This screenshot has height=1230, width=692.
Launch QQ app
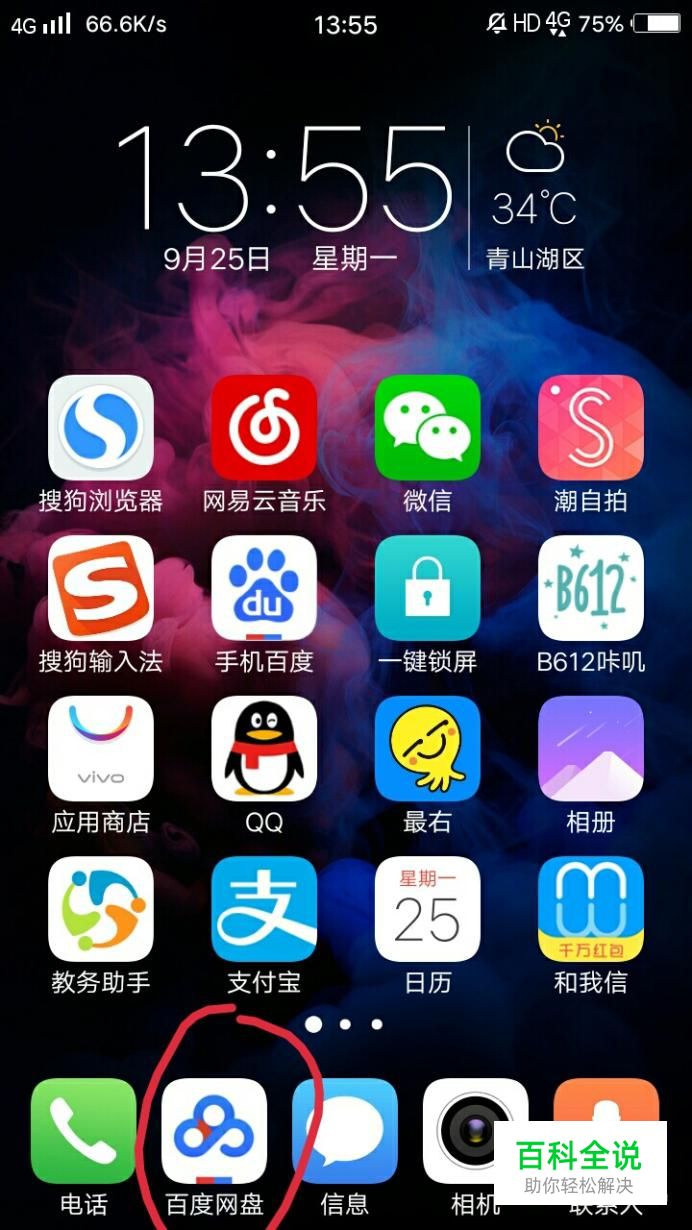(264, 749)
